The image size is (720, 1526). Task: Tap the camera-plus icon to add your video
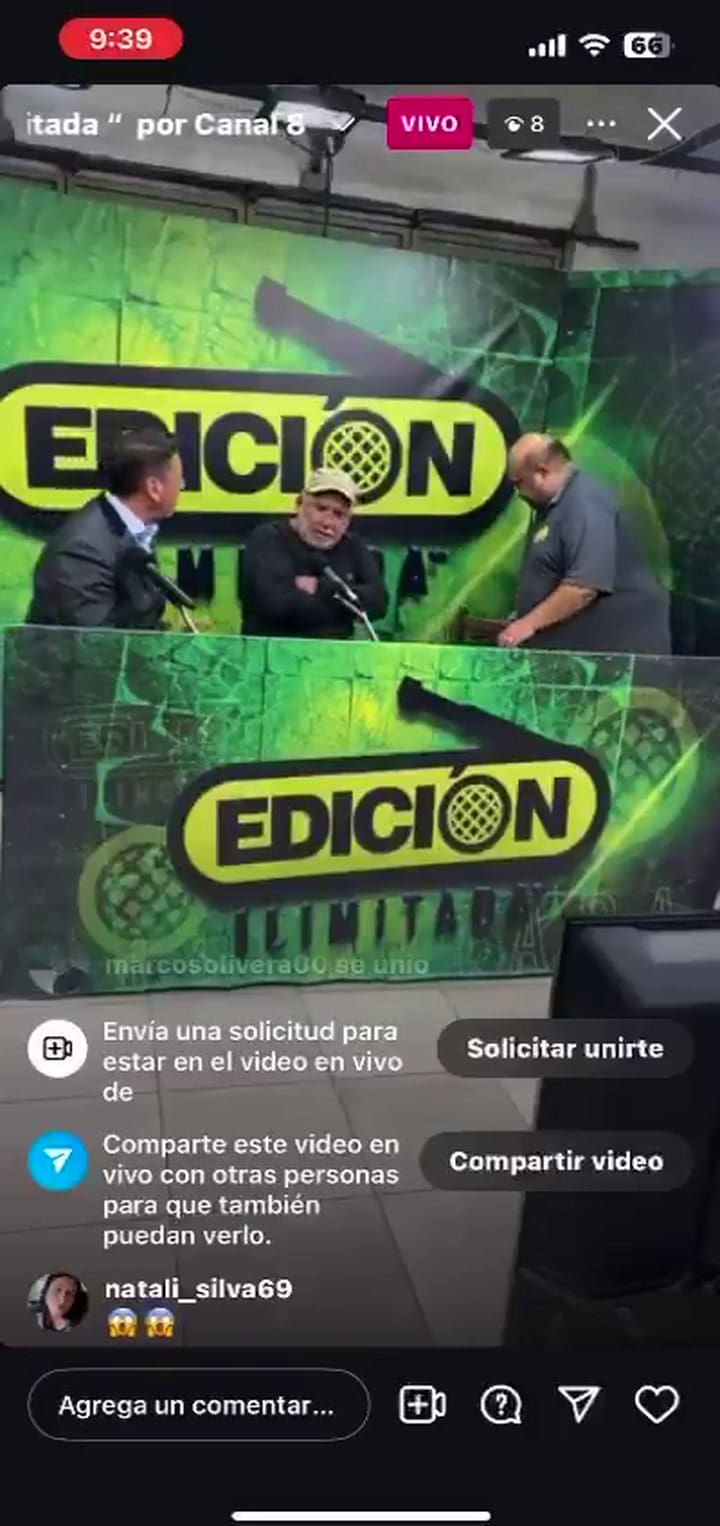pos(421,1404)
